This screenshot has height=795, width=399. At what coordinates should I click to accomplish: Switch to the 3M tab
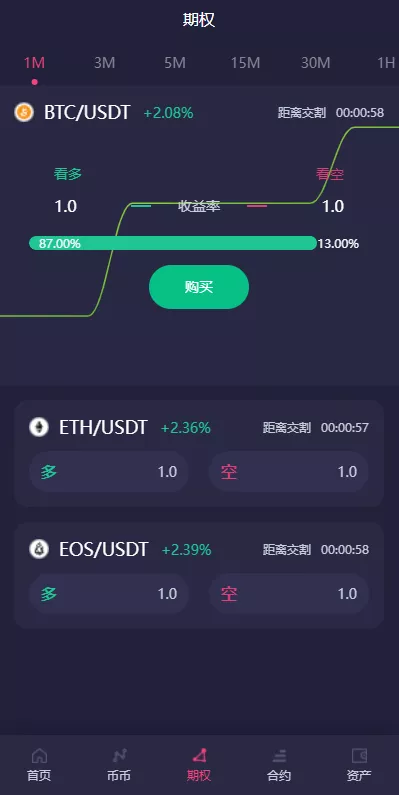(x=104, y=63)
